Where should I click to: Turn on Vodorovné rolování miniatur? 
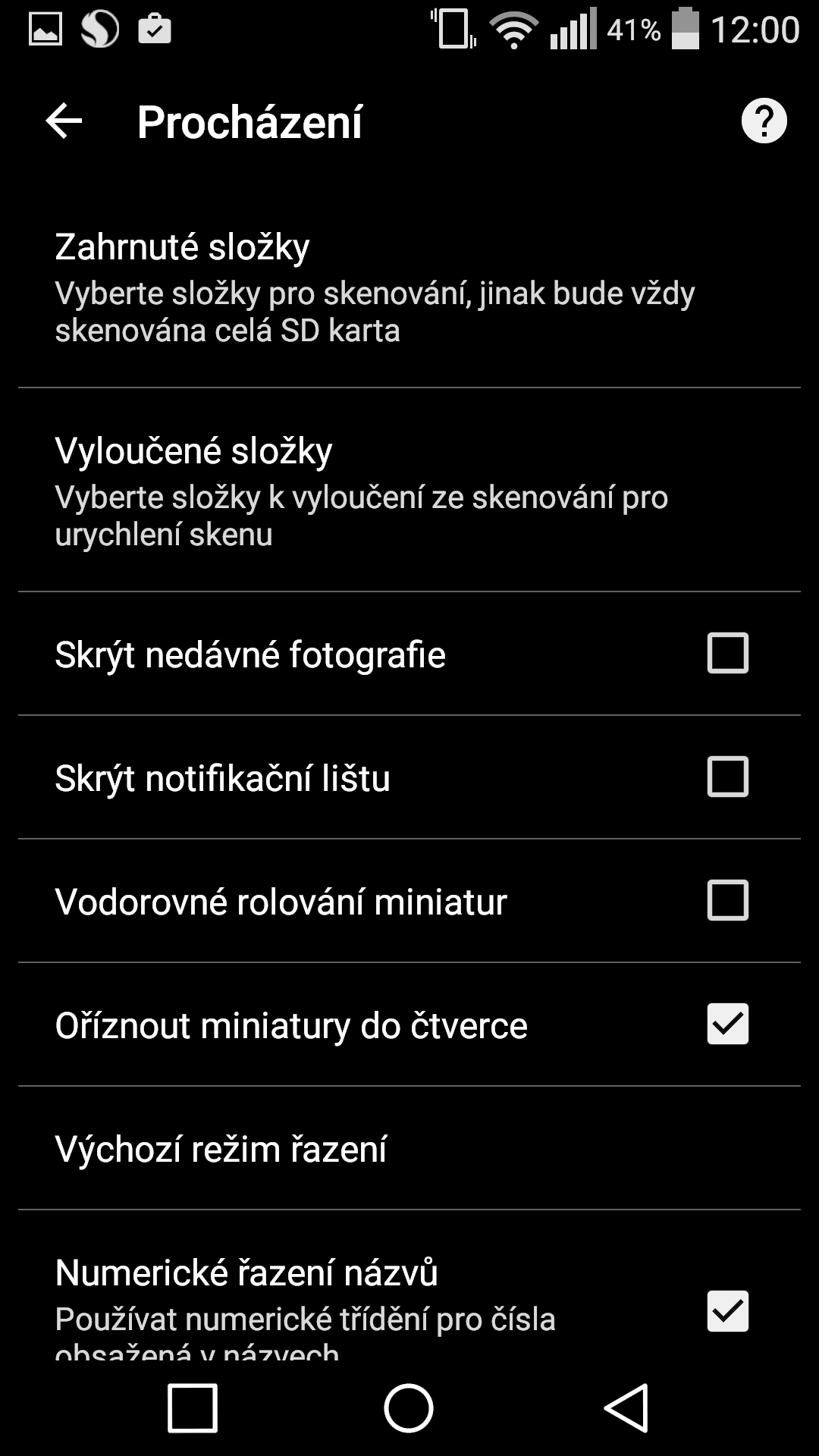click(x=727, y=900)
